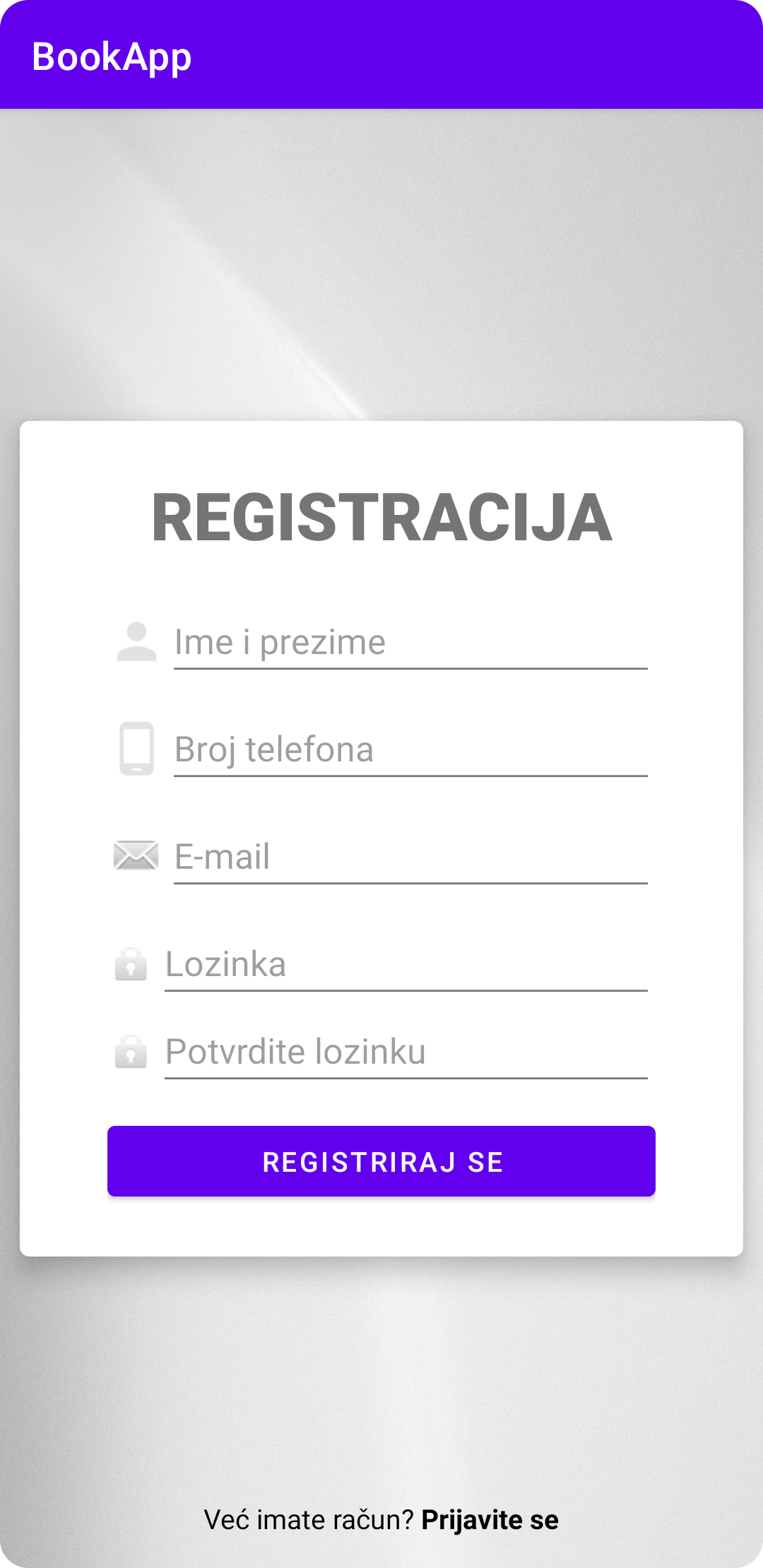Image resolution: width=763 pixels, height=1568 pixels.
Task: Click the E-mail input field
Action: pos(410,857)
